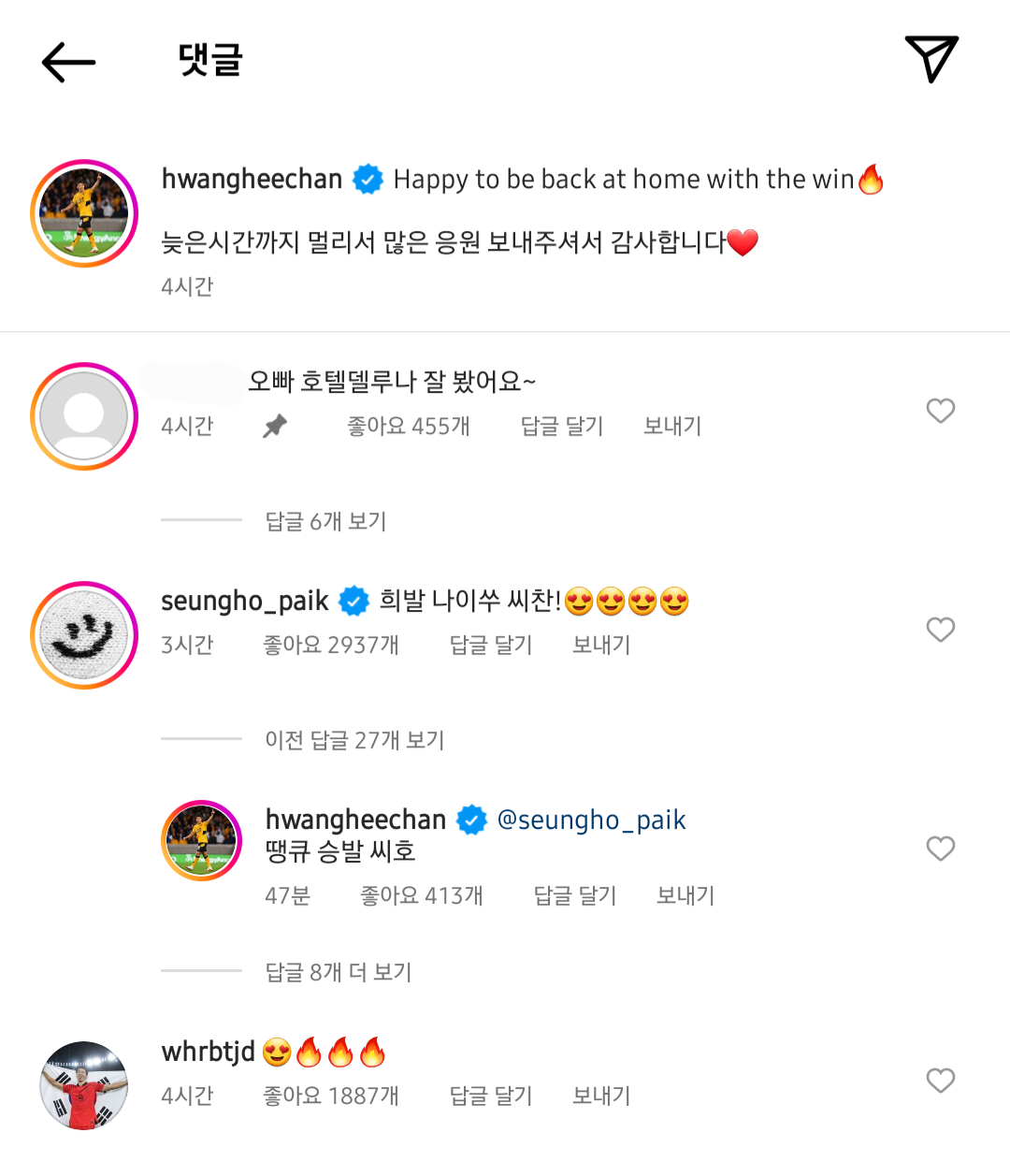Click hwangheechan's reply text 땡큐 승발 씨호

(340, 851)
